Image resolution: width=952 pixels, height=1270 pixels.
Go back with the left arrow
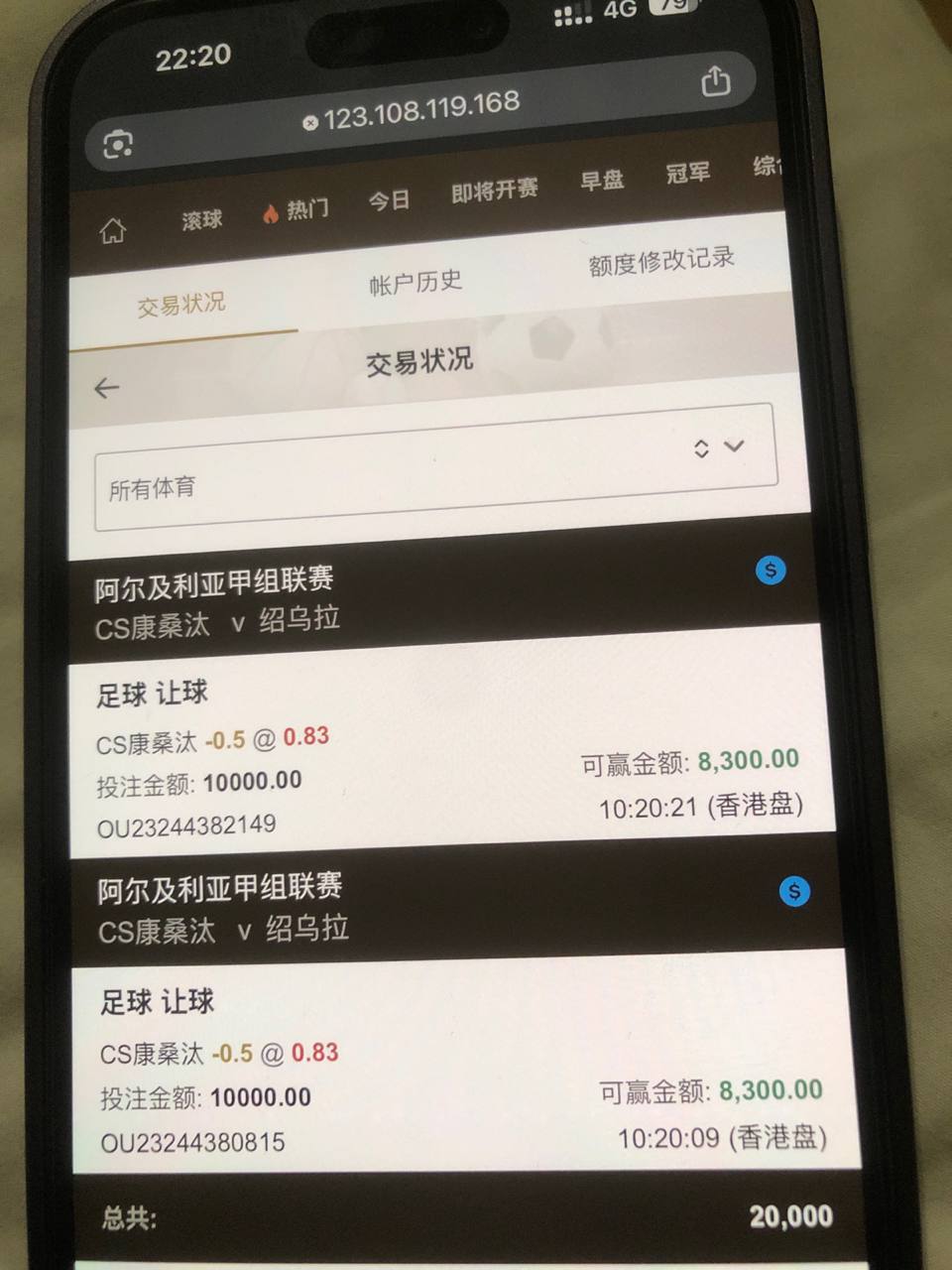point(106,388)
